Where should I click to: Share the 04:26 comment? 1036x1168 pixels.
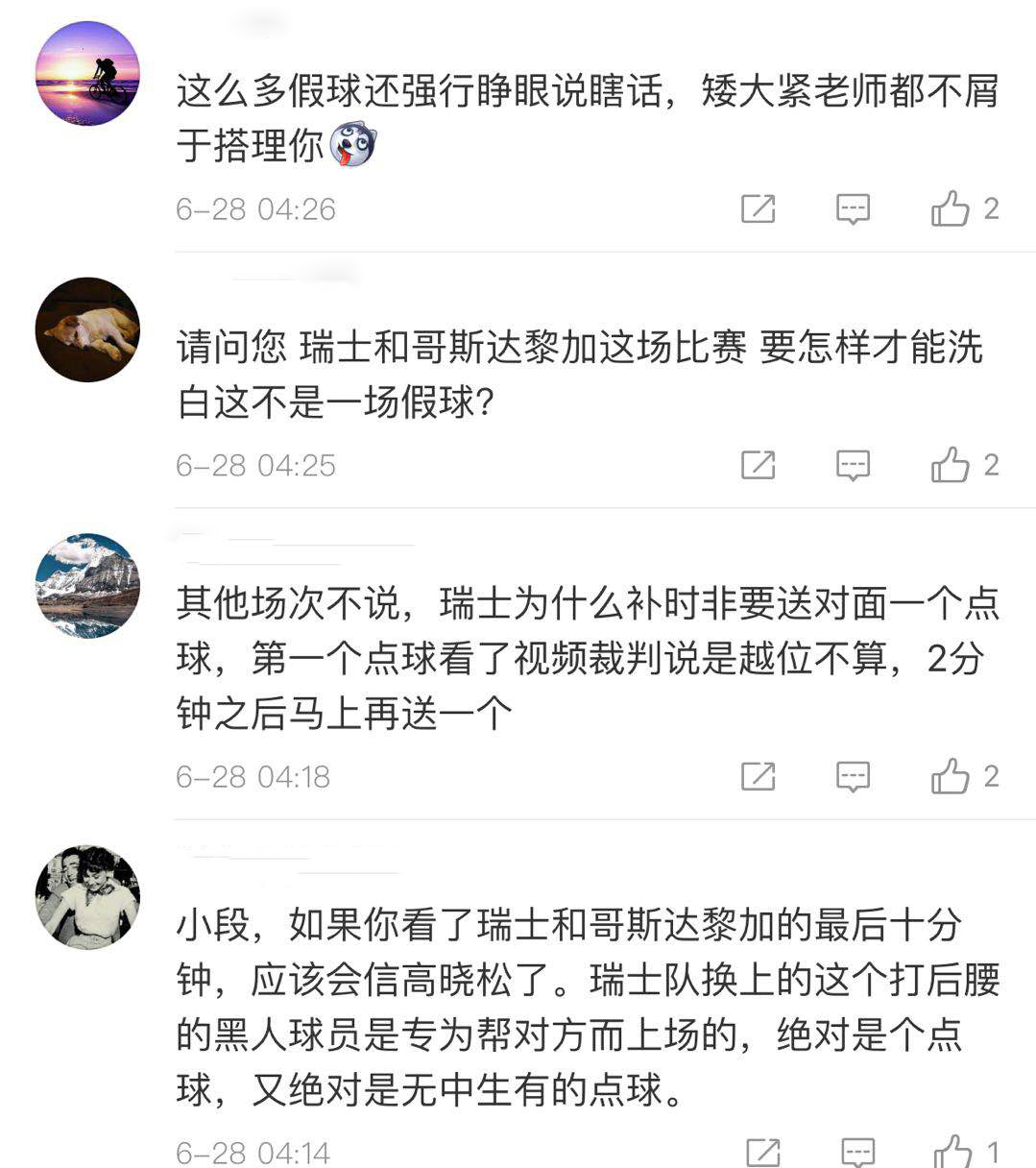(759, 208)
